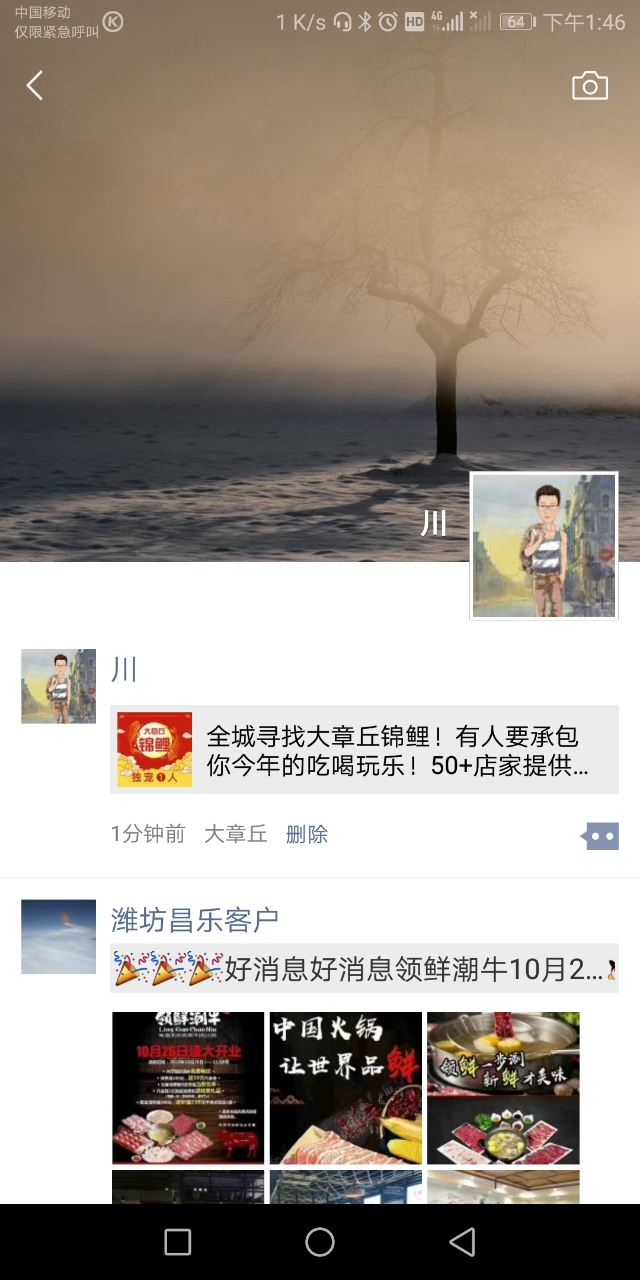The width and height of the screenshot is (640, 1280).
Task: Open the name 川 above the shared link
Action: pyautogui.click(x=124, y=669)
